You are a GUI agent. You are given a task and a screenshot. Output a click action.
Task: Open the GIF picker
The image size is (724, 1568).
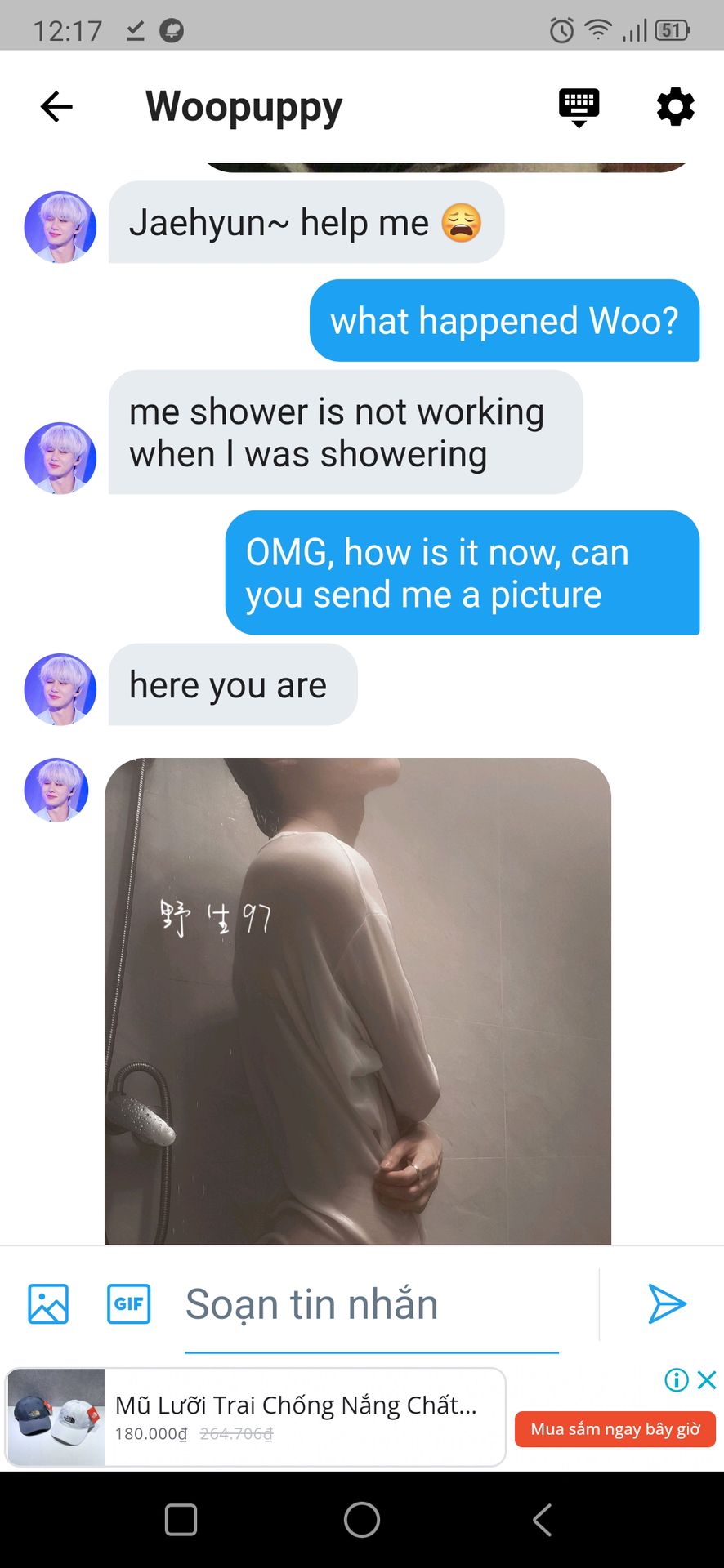pyautogui.click(x=129, y=1303)
